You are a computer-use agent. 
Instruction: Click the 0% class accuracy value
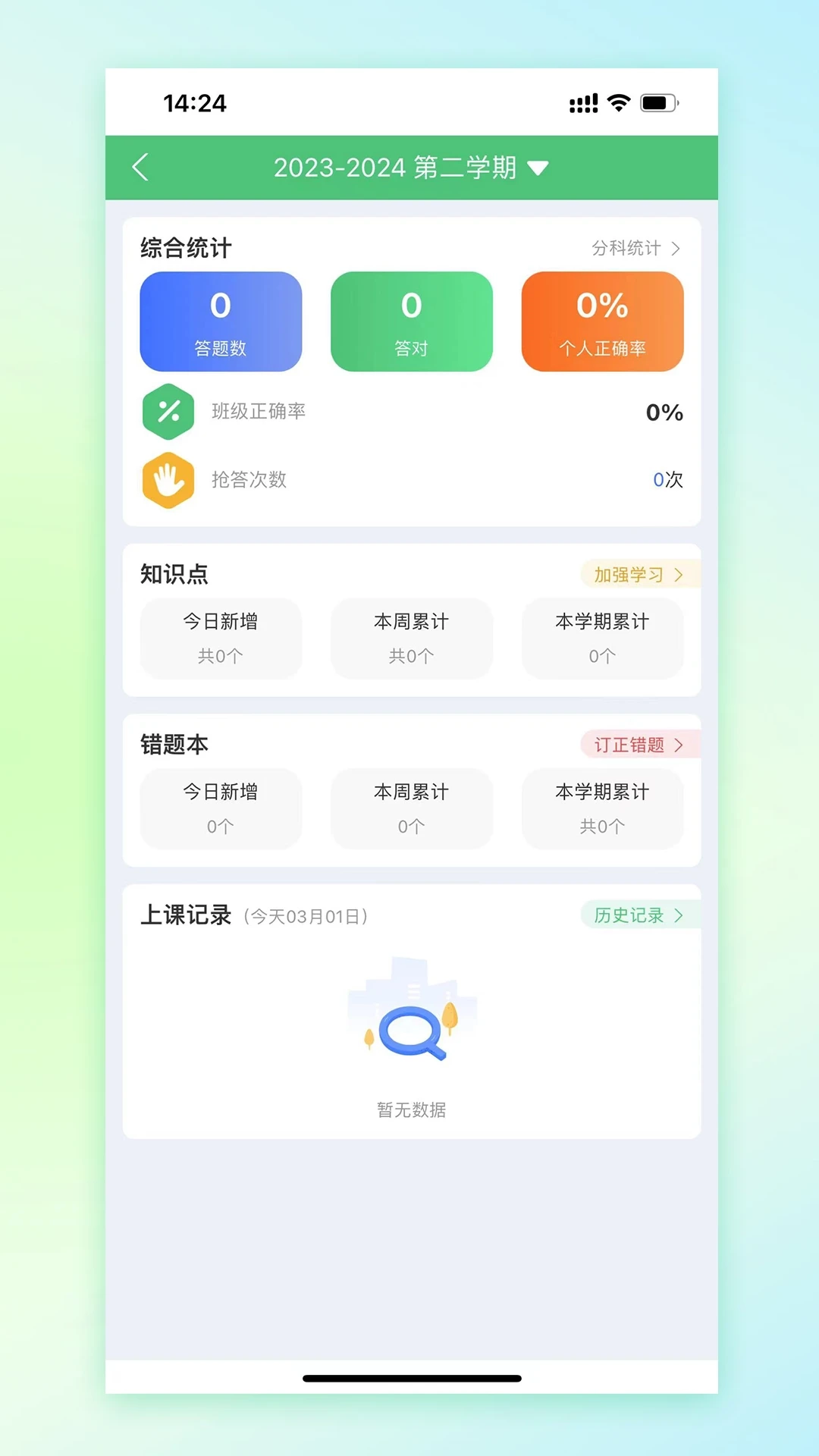[663, 412]
